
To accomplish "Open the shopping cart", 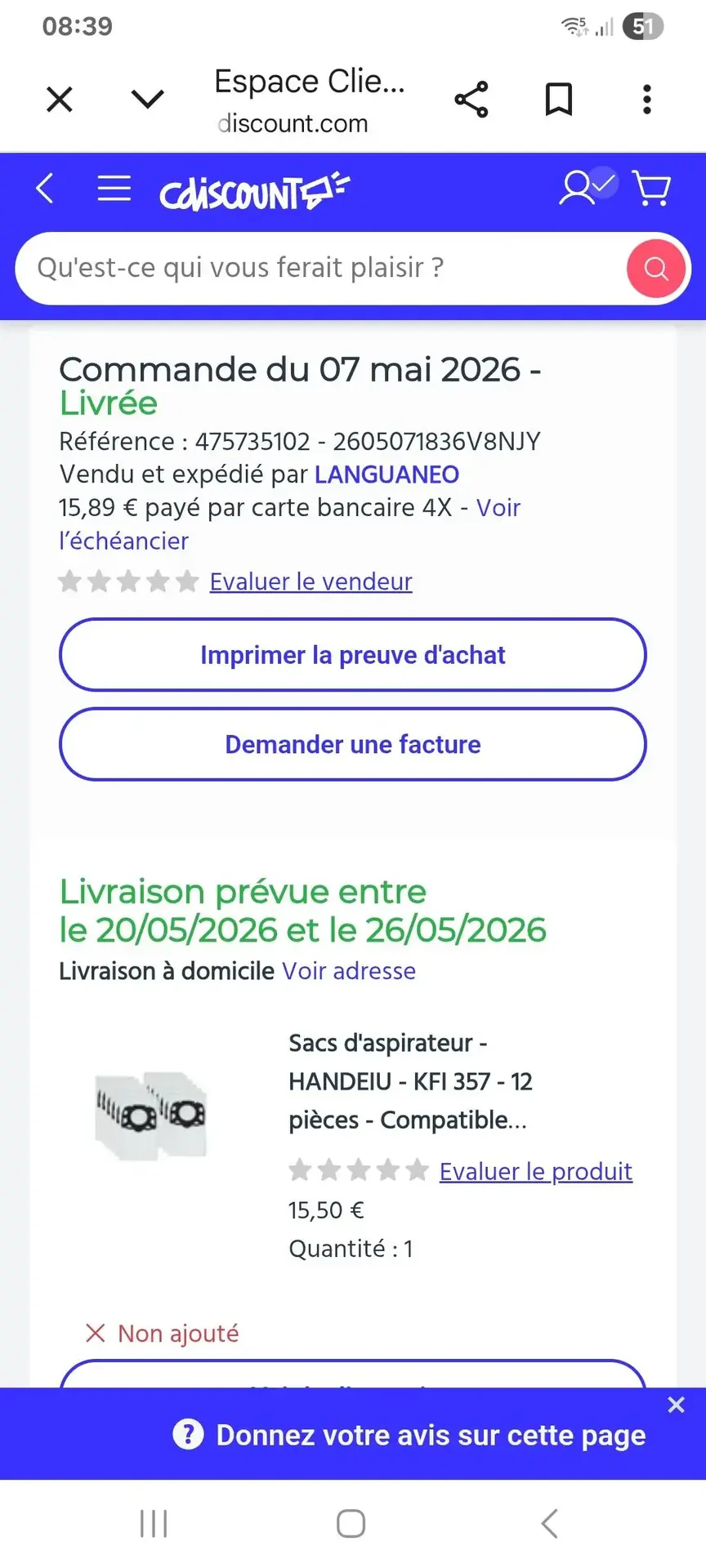I will (x=652, y=189).
